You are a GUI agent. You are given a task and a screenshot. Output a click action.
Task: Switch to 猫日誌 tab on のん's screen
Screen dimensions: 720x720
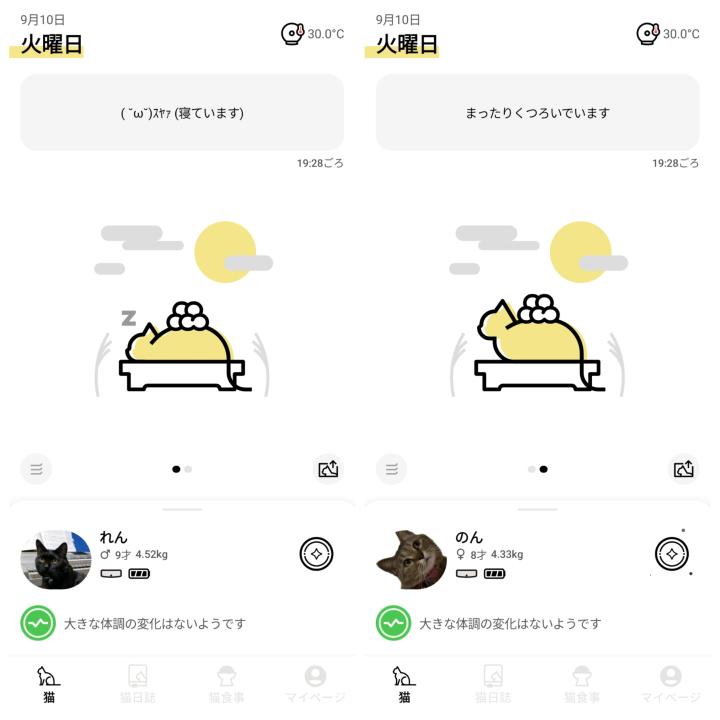(x=493, y=684)
